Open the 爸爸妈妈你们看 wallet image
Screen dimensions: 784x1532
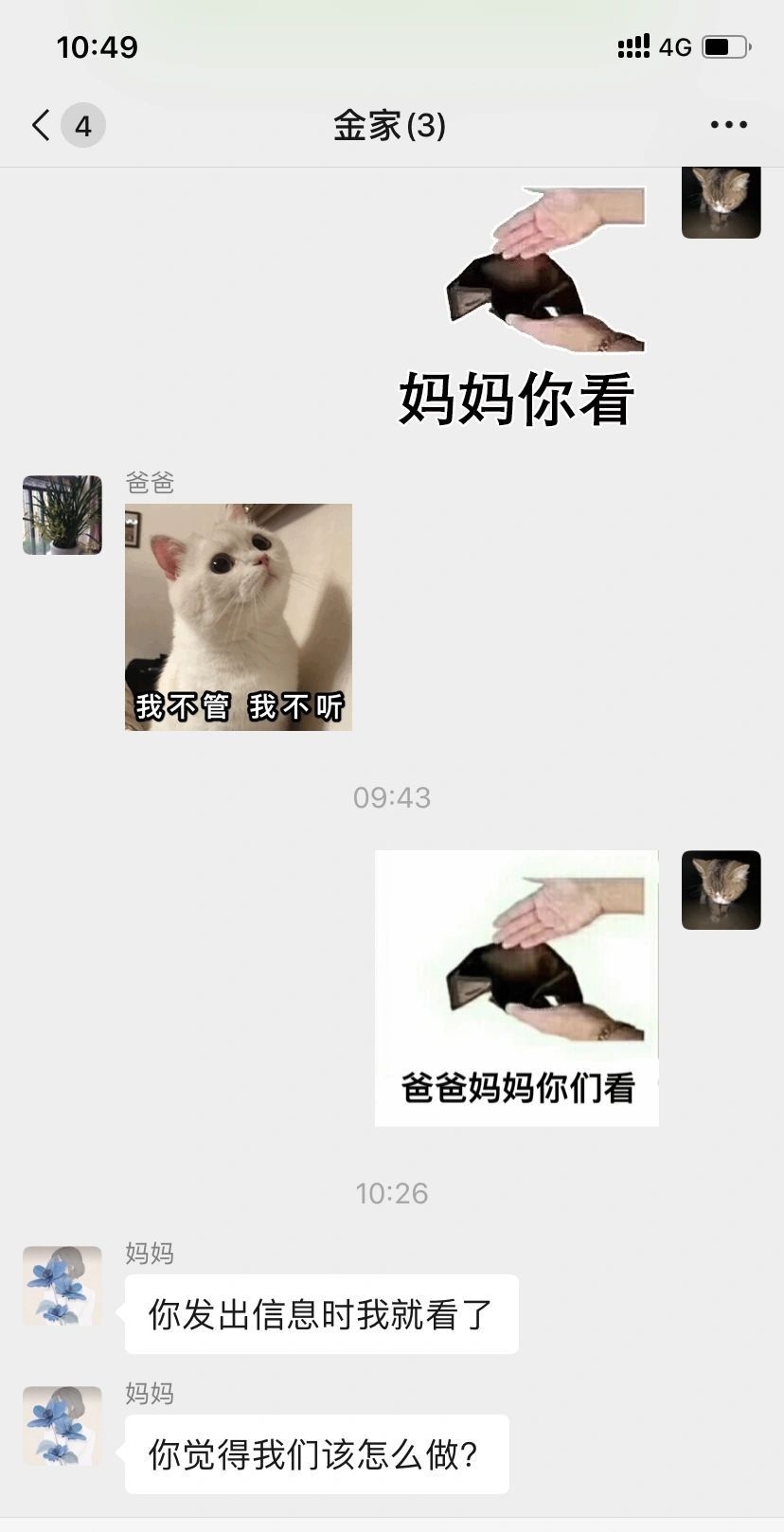517,988
